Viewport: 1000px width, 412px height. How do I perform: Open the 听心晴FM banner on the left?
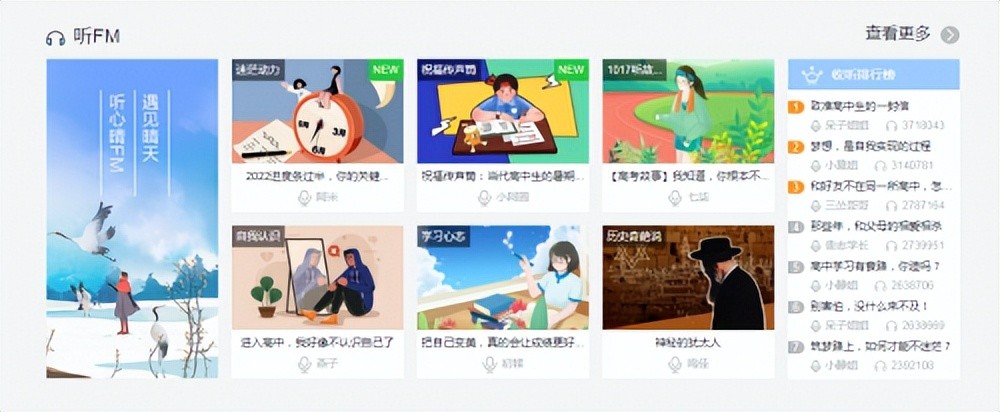coord(132,218)
